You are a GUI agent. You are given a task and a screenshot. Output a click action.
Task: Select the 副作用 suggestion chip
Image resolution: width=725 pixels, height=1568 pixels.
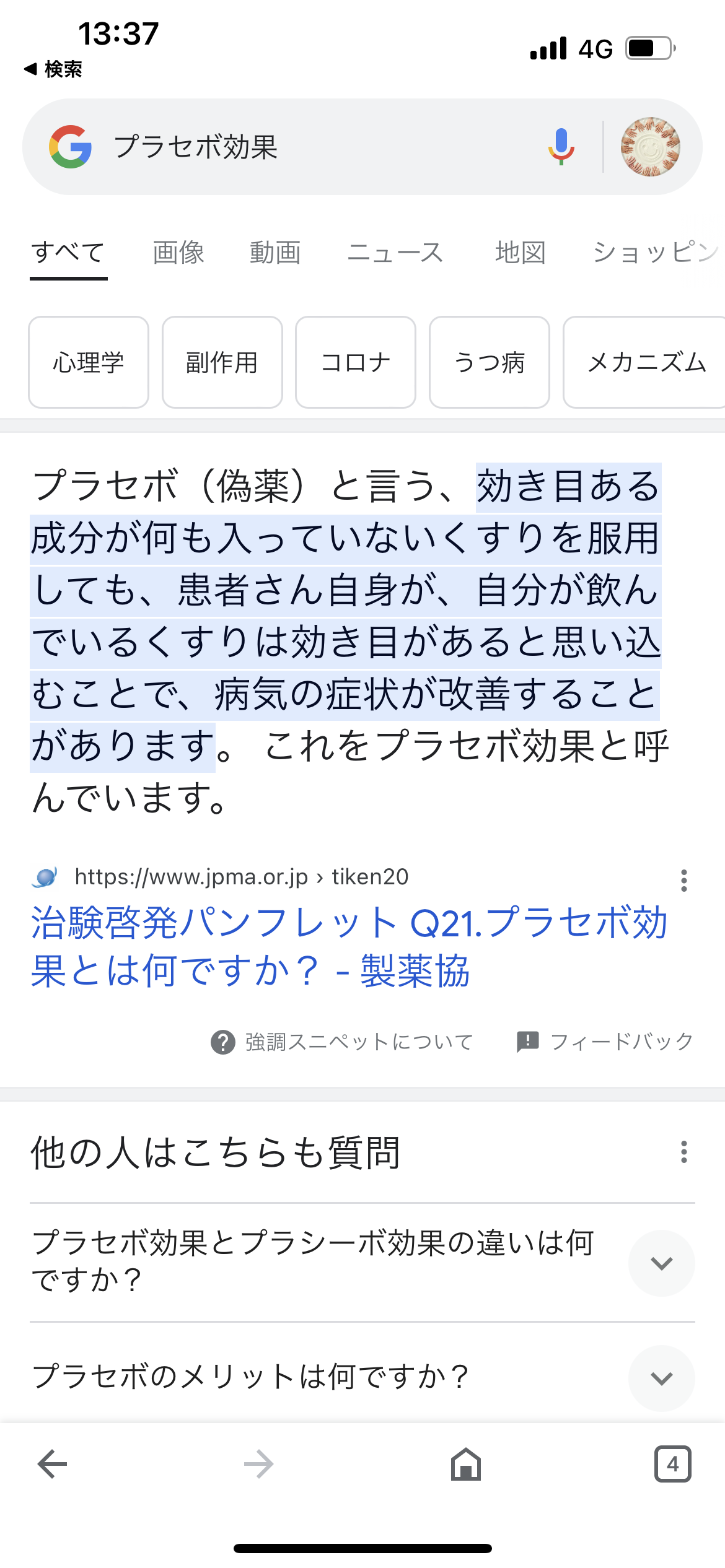click(222, 362)
